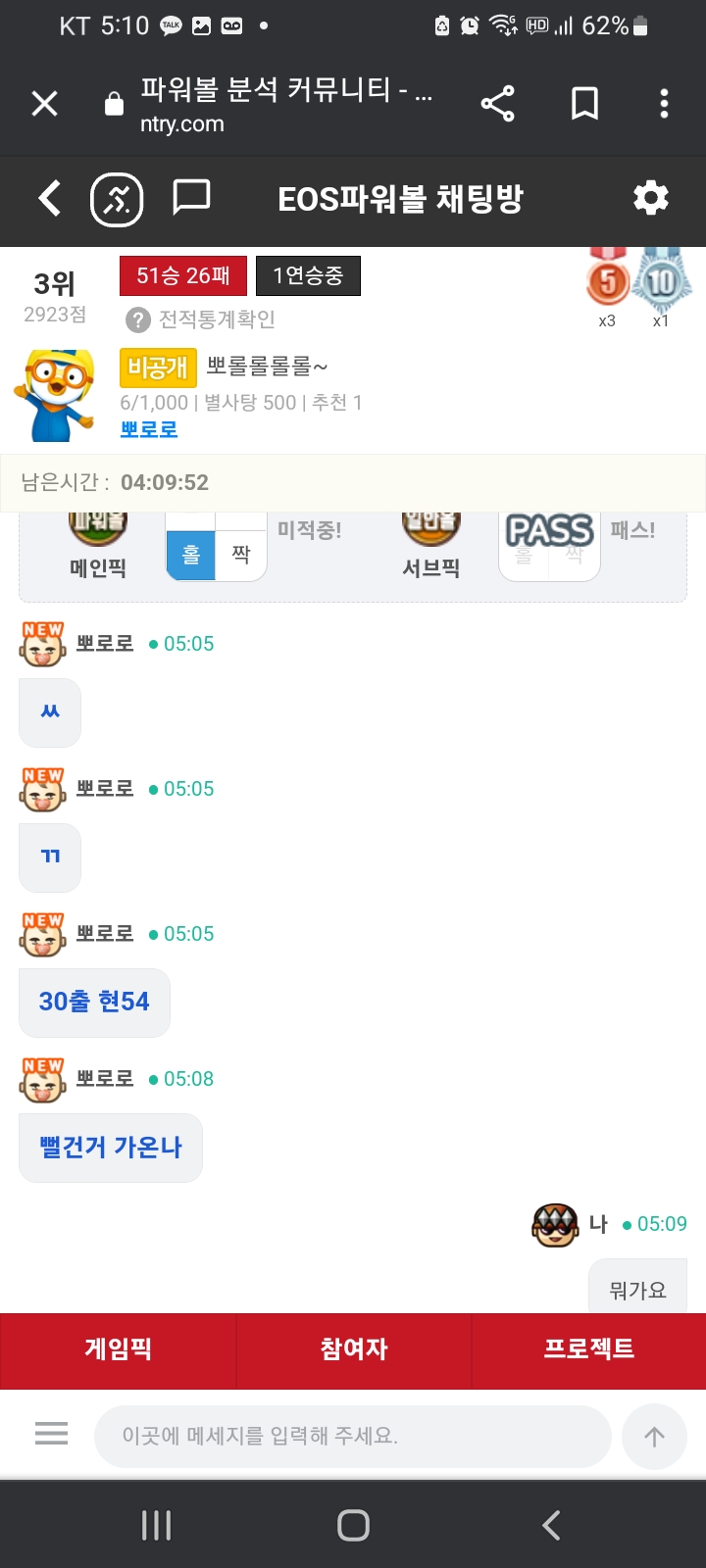This screenshot has width=706, height=1568.
Task: Focus the message input field
Action: point(353,1437)
